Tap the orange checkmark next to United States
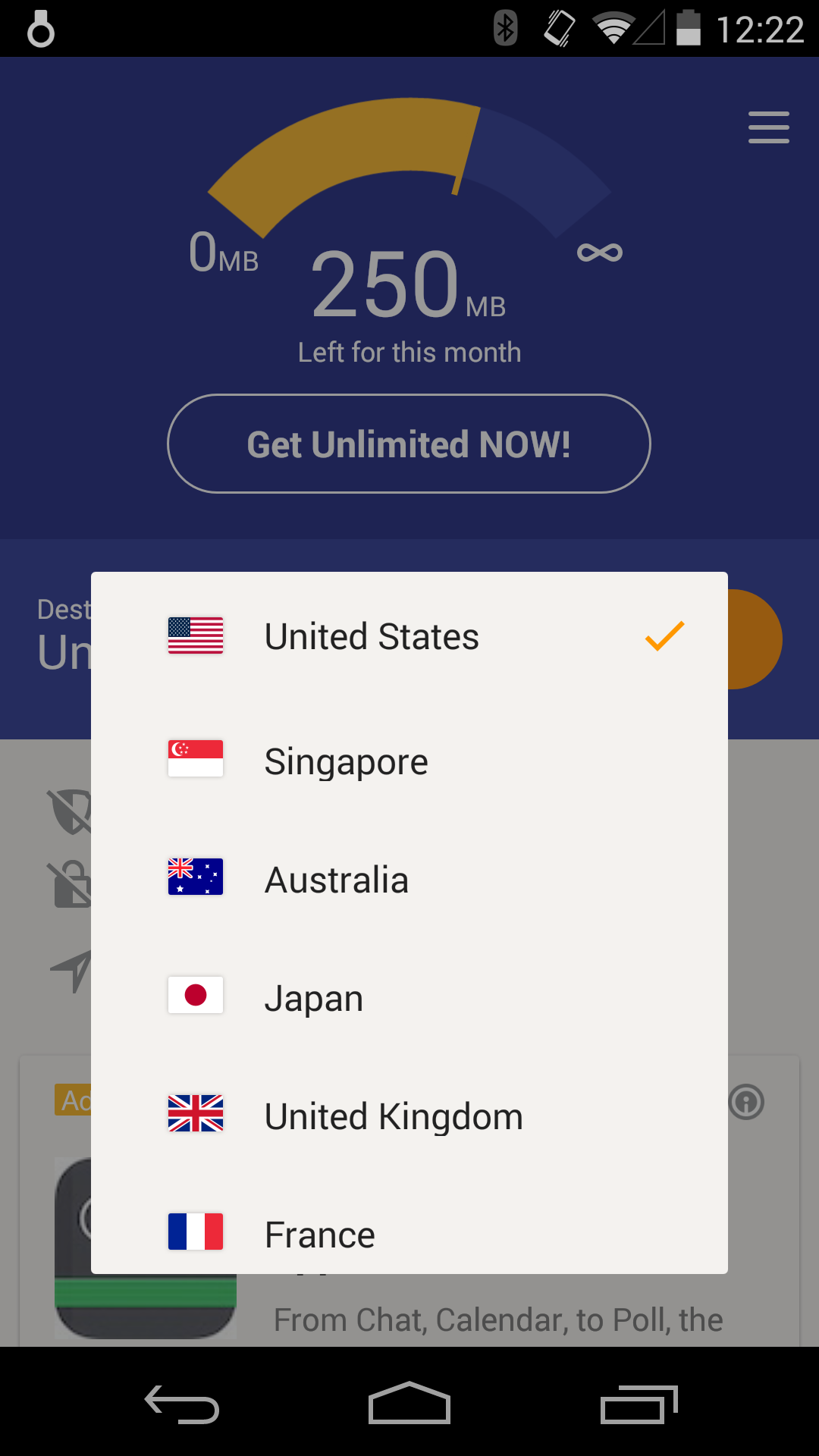Viewport: 819px width, 1456px height. pos(665,637)
